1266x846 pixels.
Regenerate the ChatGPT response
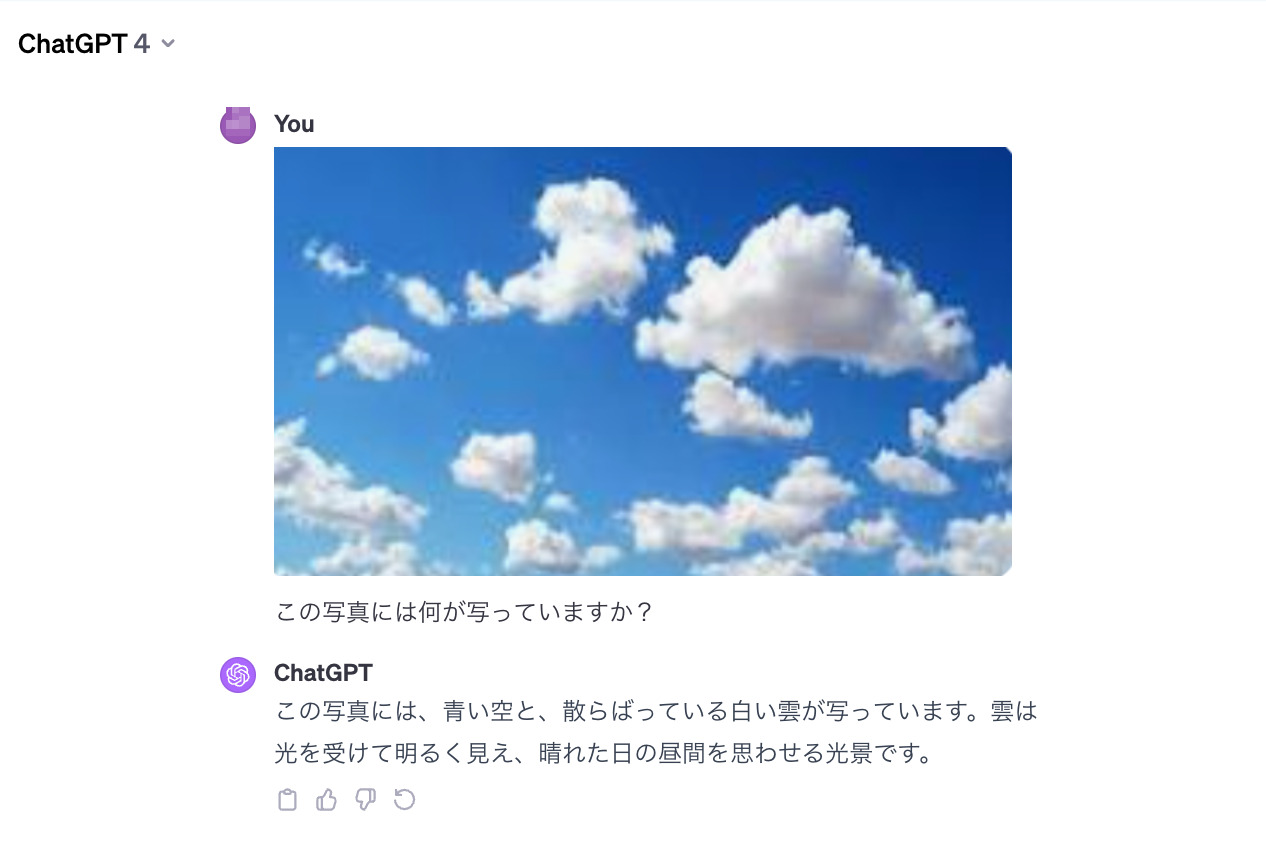point(404,800)
